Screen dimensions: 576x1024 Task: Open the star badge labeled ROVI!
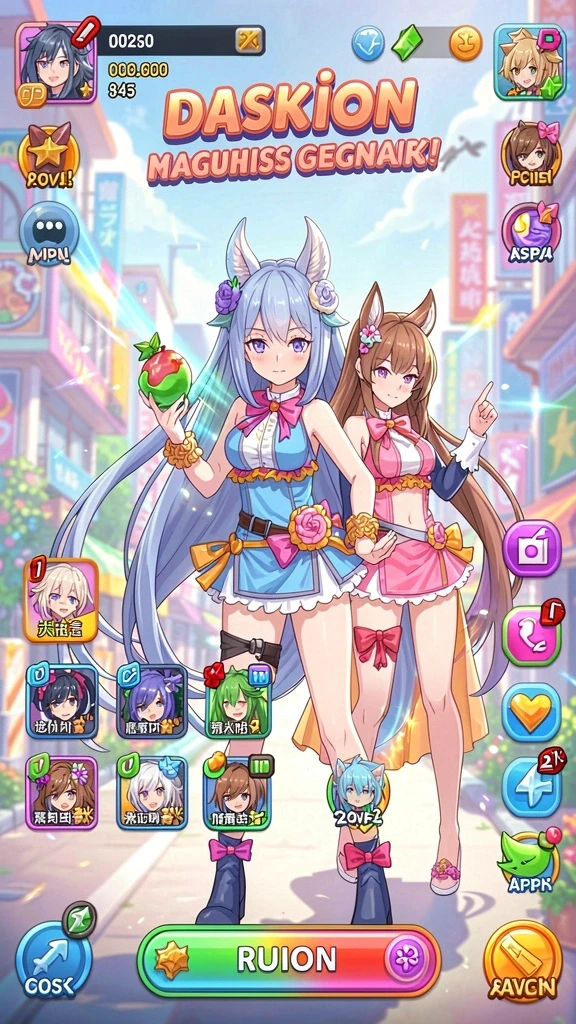click(x=50, y=157)
